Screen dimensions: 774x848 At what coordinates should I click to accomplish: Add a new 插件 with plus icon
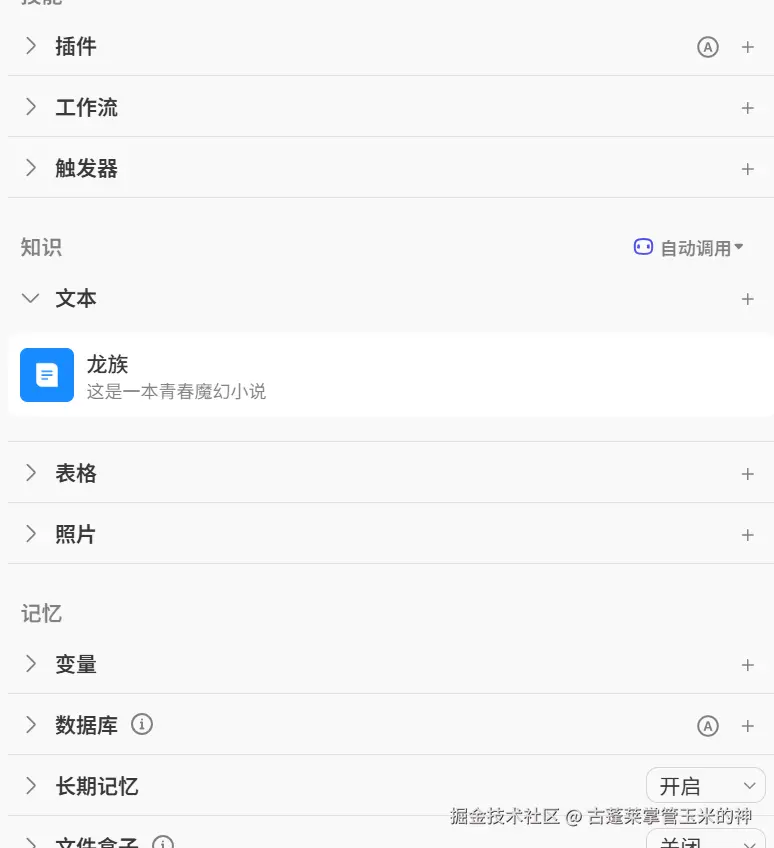(x=747, y=47)
